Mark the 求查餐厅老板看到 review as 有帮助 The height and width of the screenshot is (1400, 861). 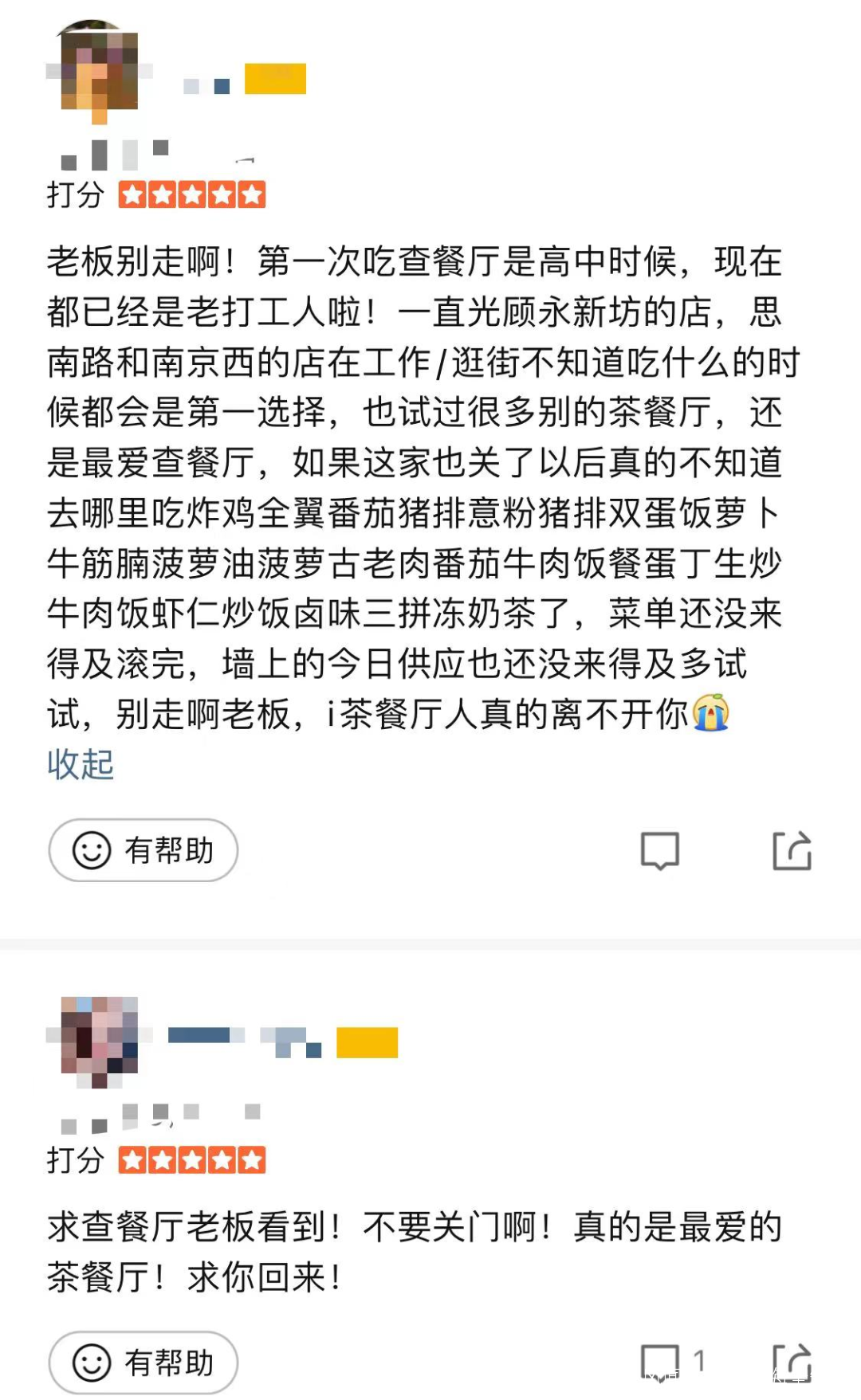(x=143, y=1363)
